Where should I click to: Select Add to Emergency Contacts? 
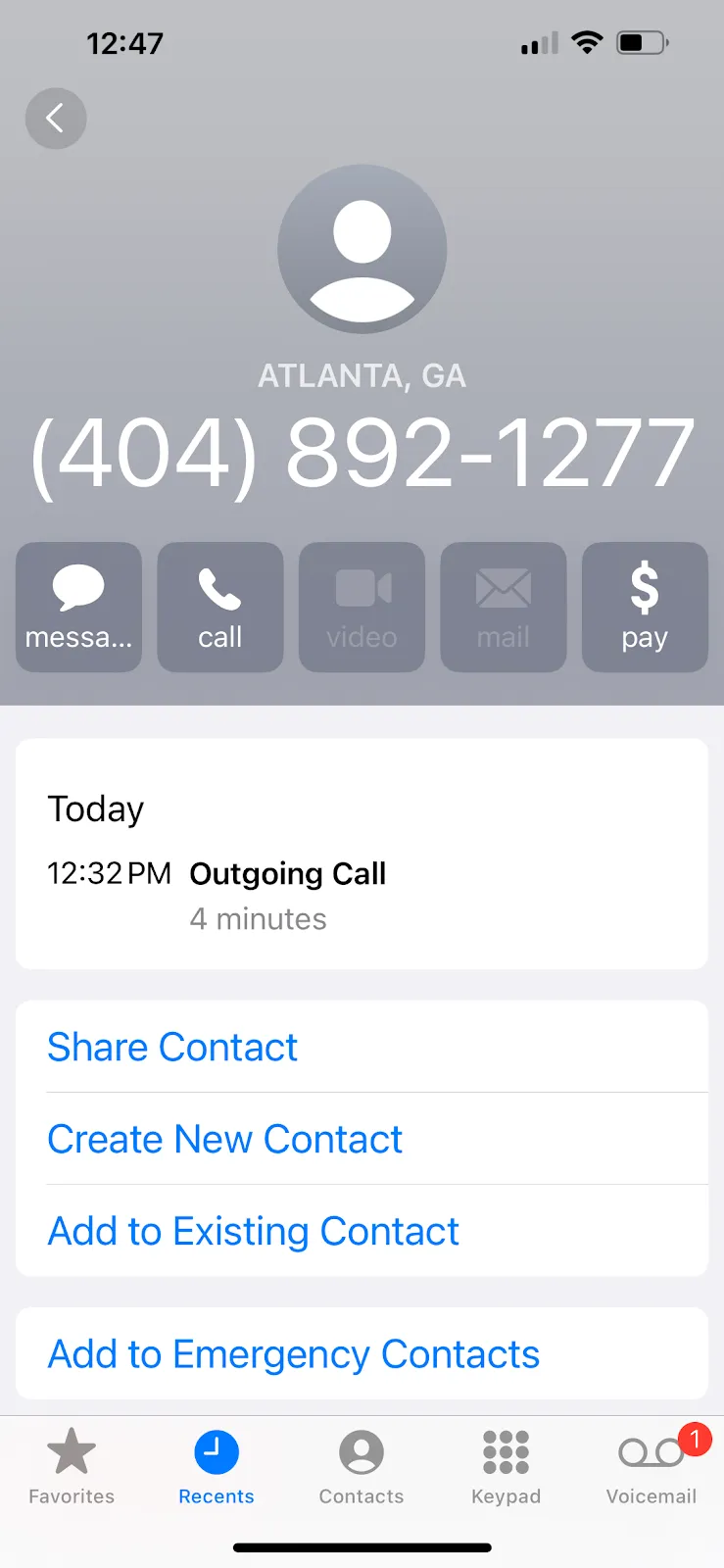pyautogui.click(x=294, y=1354)
